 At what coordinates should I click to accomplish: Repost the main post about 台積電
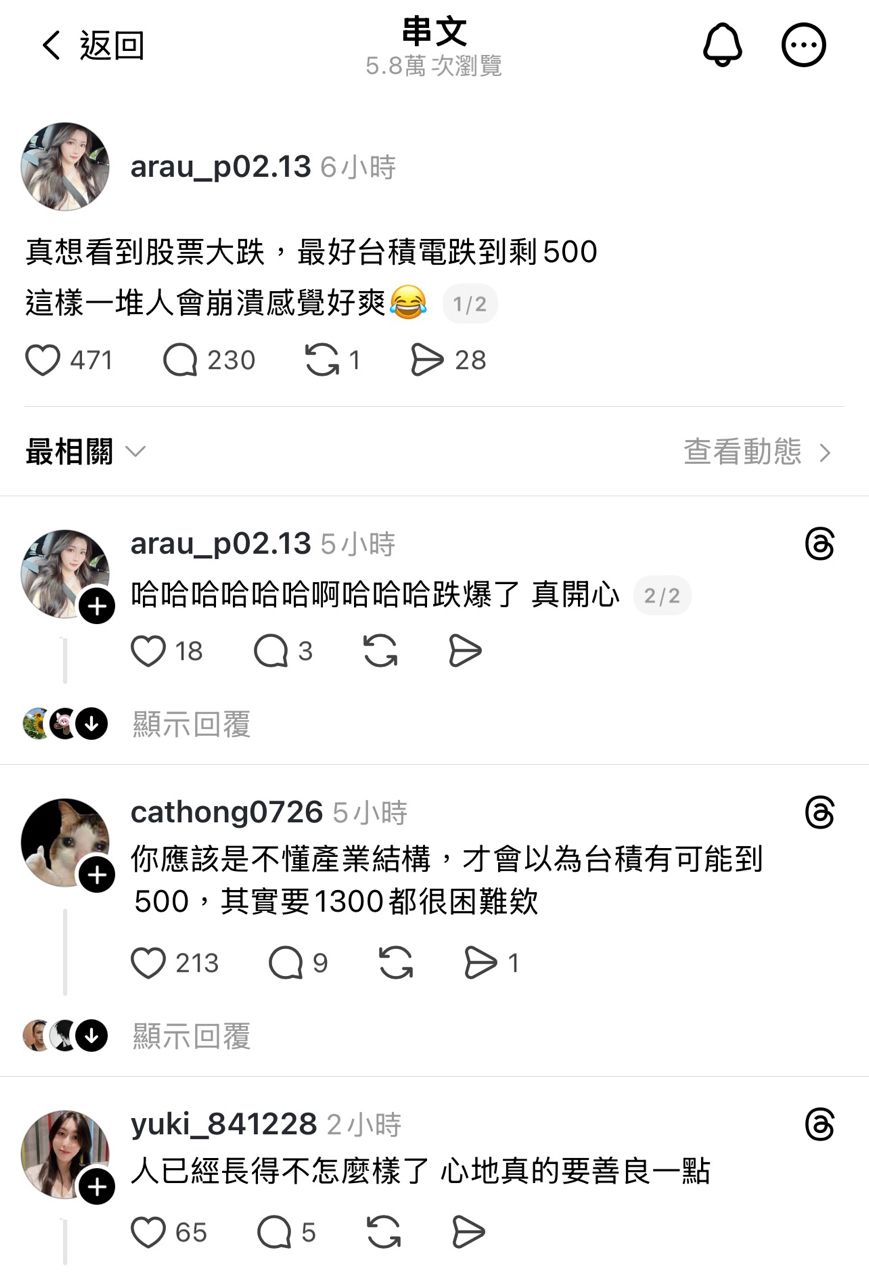pyautogui.click(x=322, y=360)
